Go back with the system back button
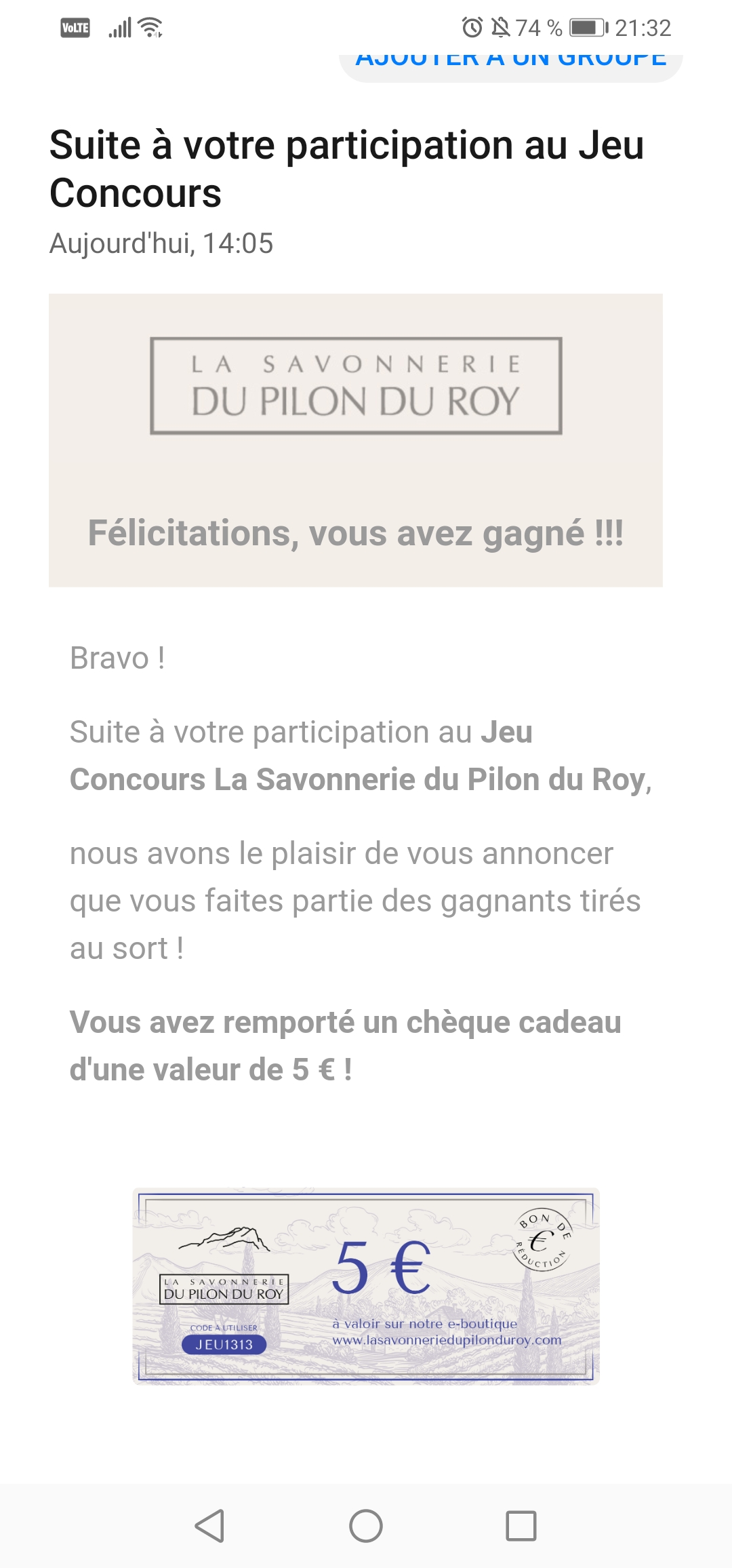Image resolution: width=732 pixels, height=1568 pixels. [x=209, y=1526]
